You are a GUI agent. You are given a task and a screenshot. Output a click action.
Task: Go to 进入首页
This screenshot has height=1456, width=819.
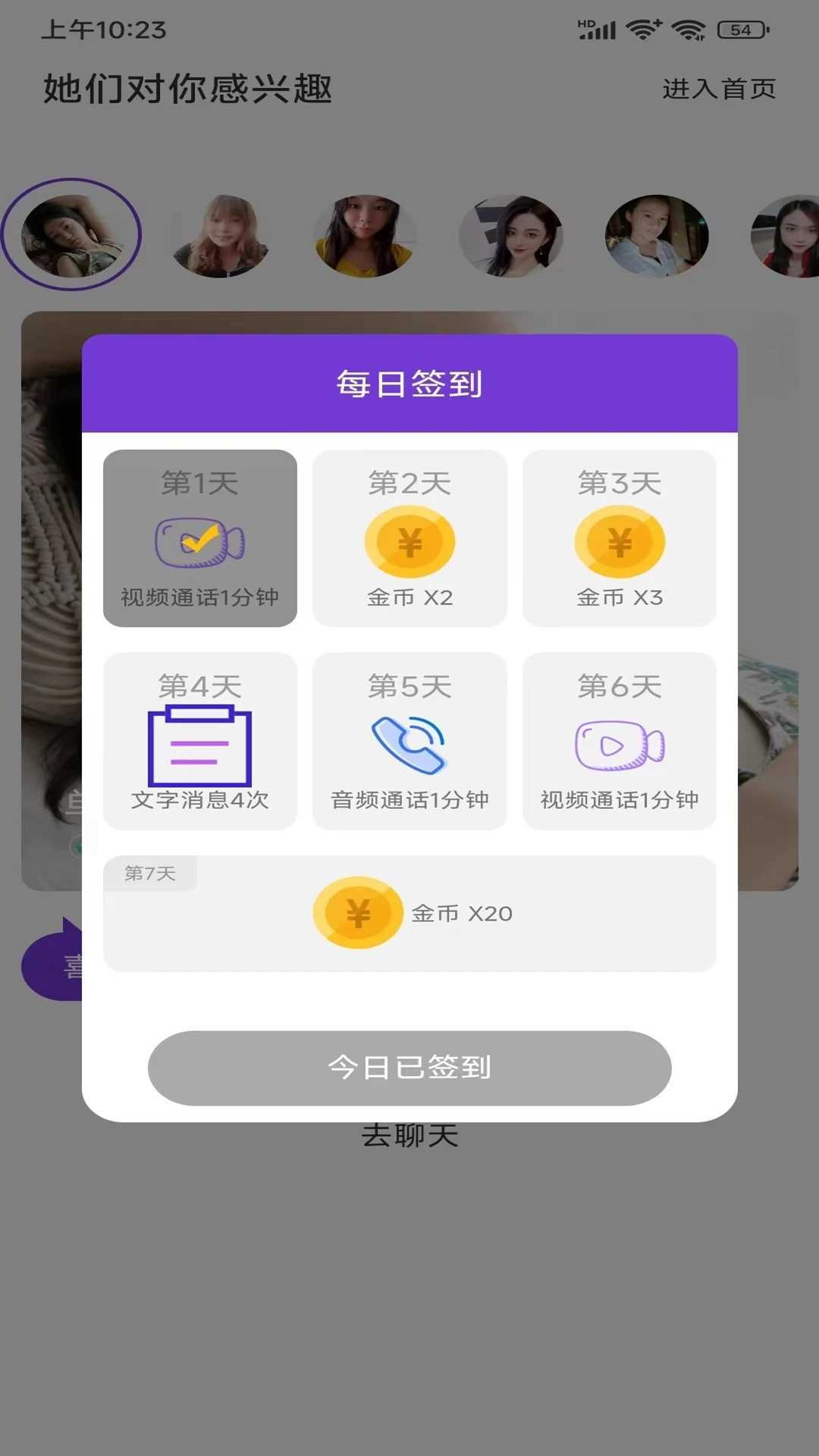tap(719, 89)
